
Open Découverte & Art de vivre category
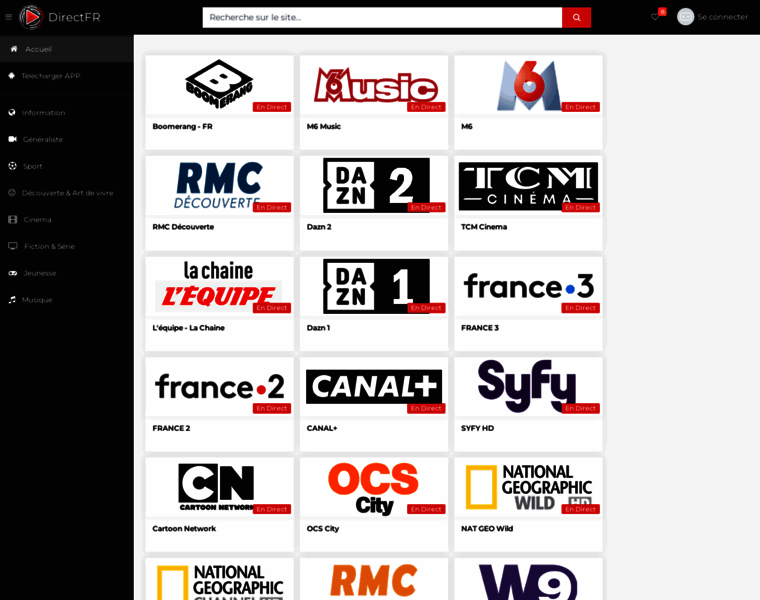[x=67, y=193]
